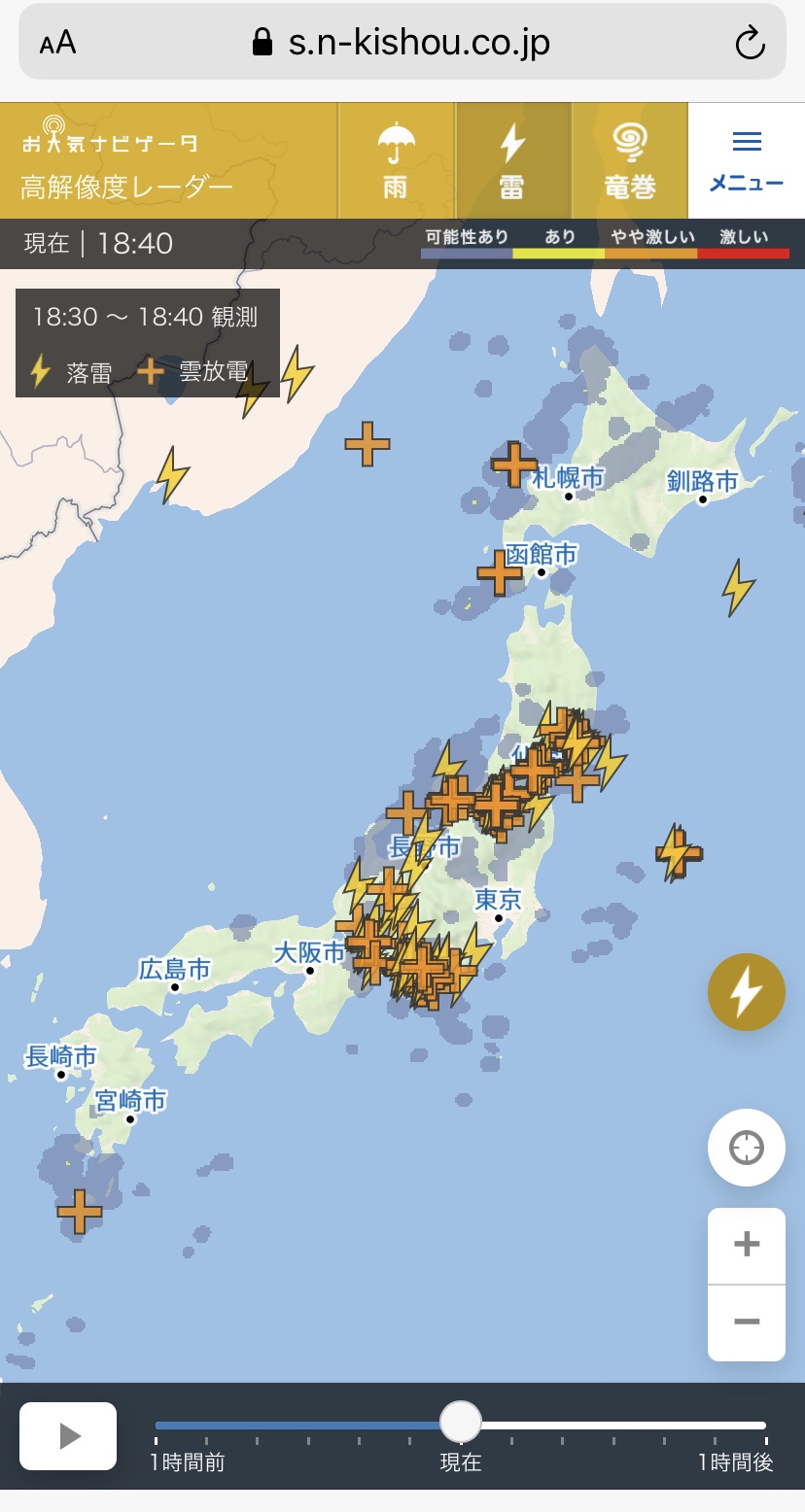This screenshot has height=1512, width=805.
Task: Zoom out of the map
Action: 746,1323
